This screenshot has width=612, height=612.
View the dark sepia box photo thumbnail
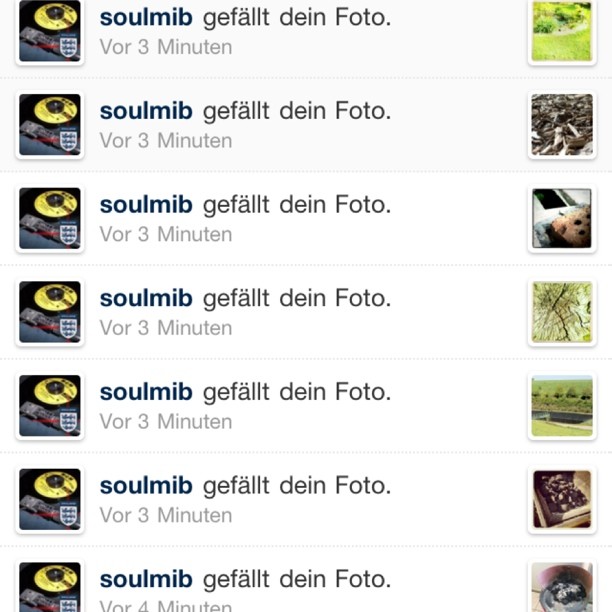(561, 499)
